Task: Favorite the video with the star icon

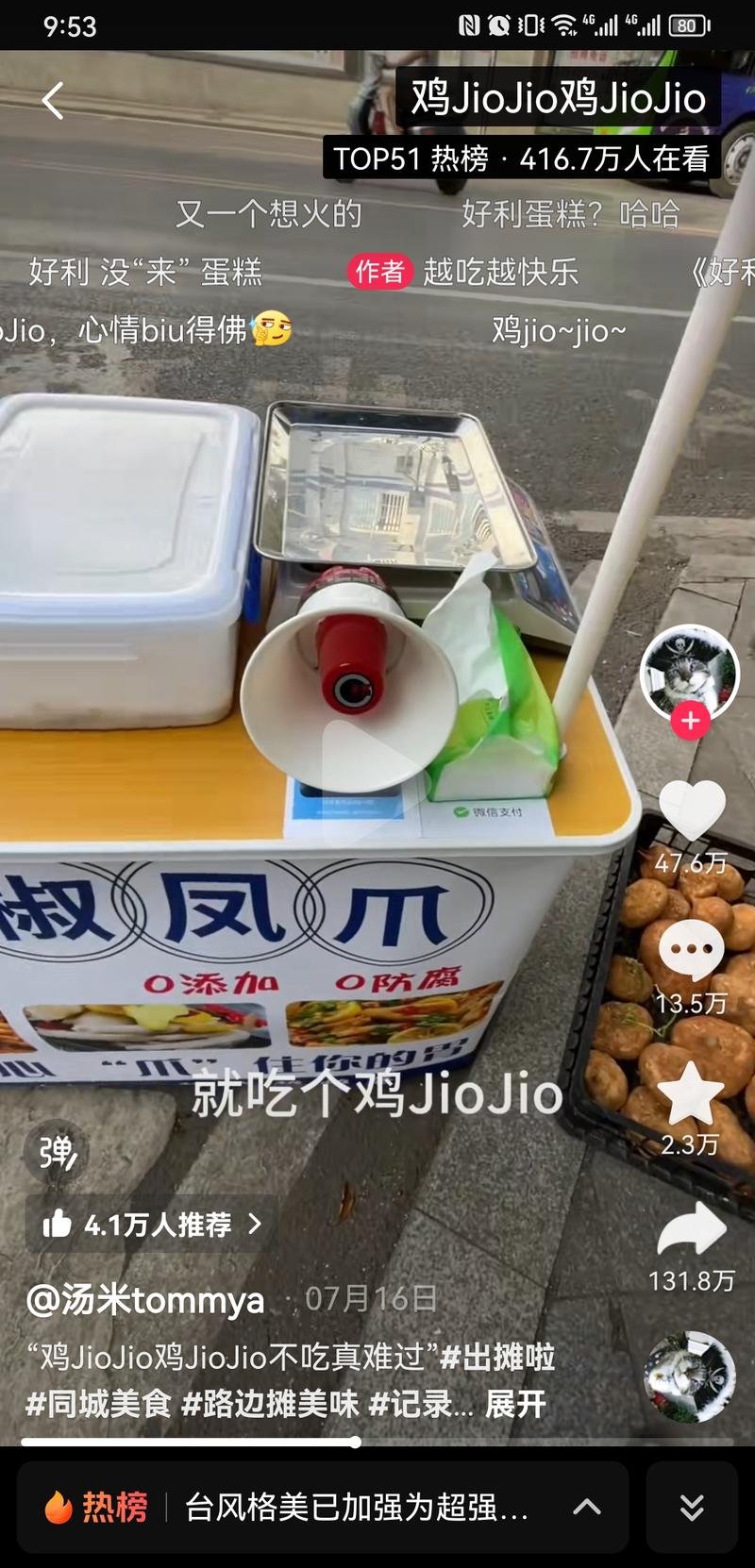Action: pos(691,1093)
